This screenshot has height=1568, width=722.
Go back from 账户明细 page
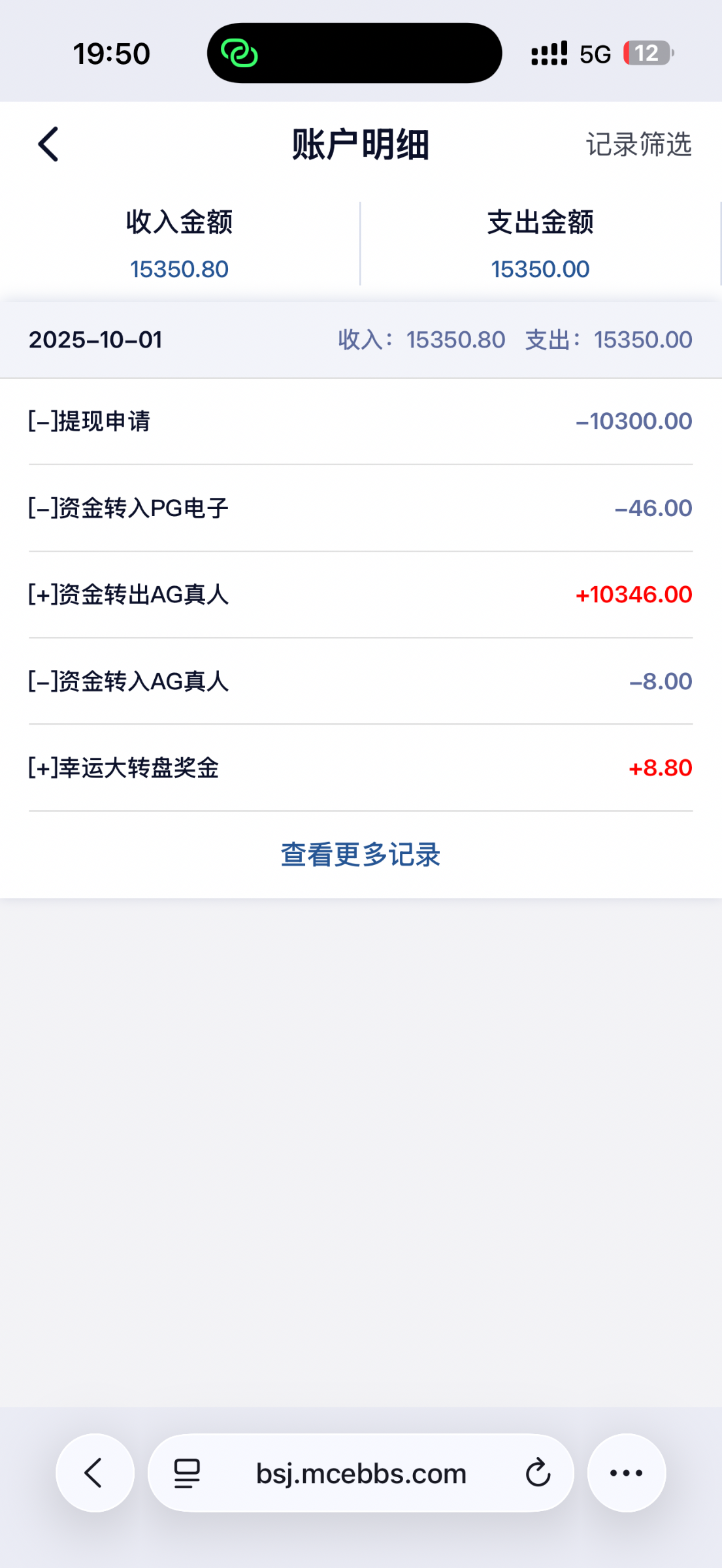tap(48, 144)
